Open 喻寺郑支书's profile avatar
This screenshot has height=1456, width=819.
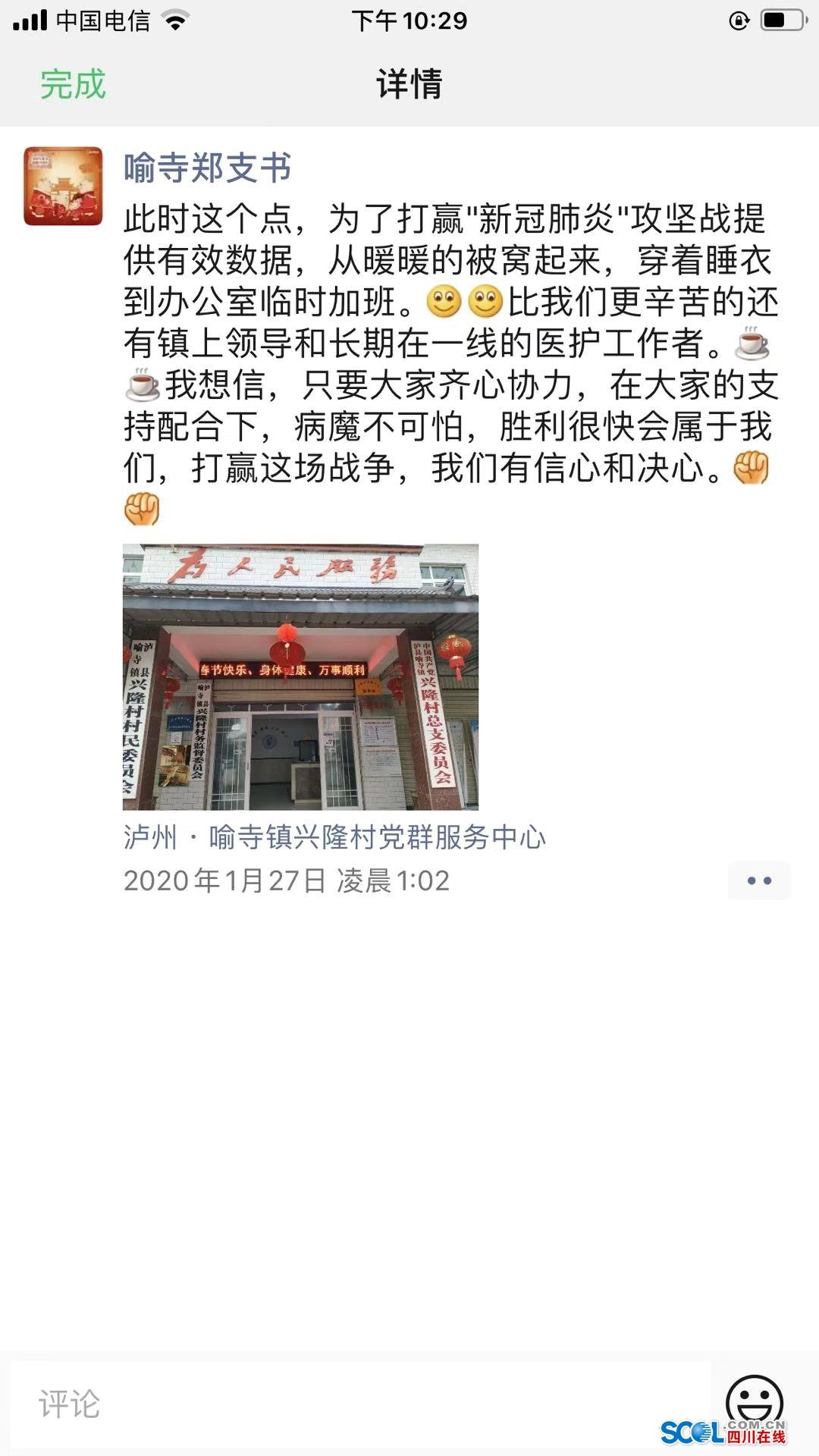[x=63, y=186]
